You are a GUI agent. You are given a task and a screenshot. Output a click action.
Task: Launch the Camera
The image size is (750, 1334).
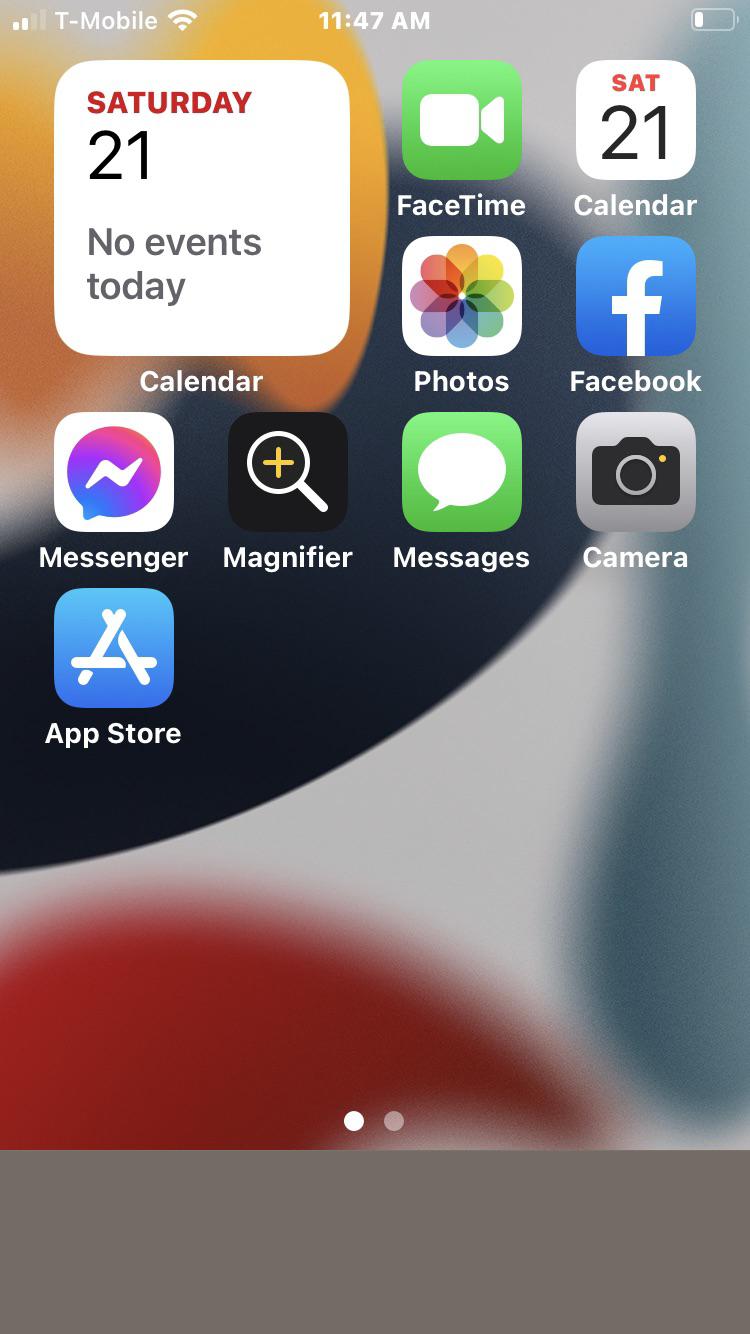pyautogui.click(x=635, y=472)
